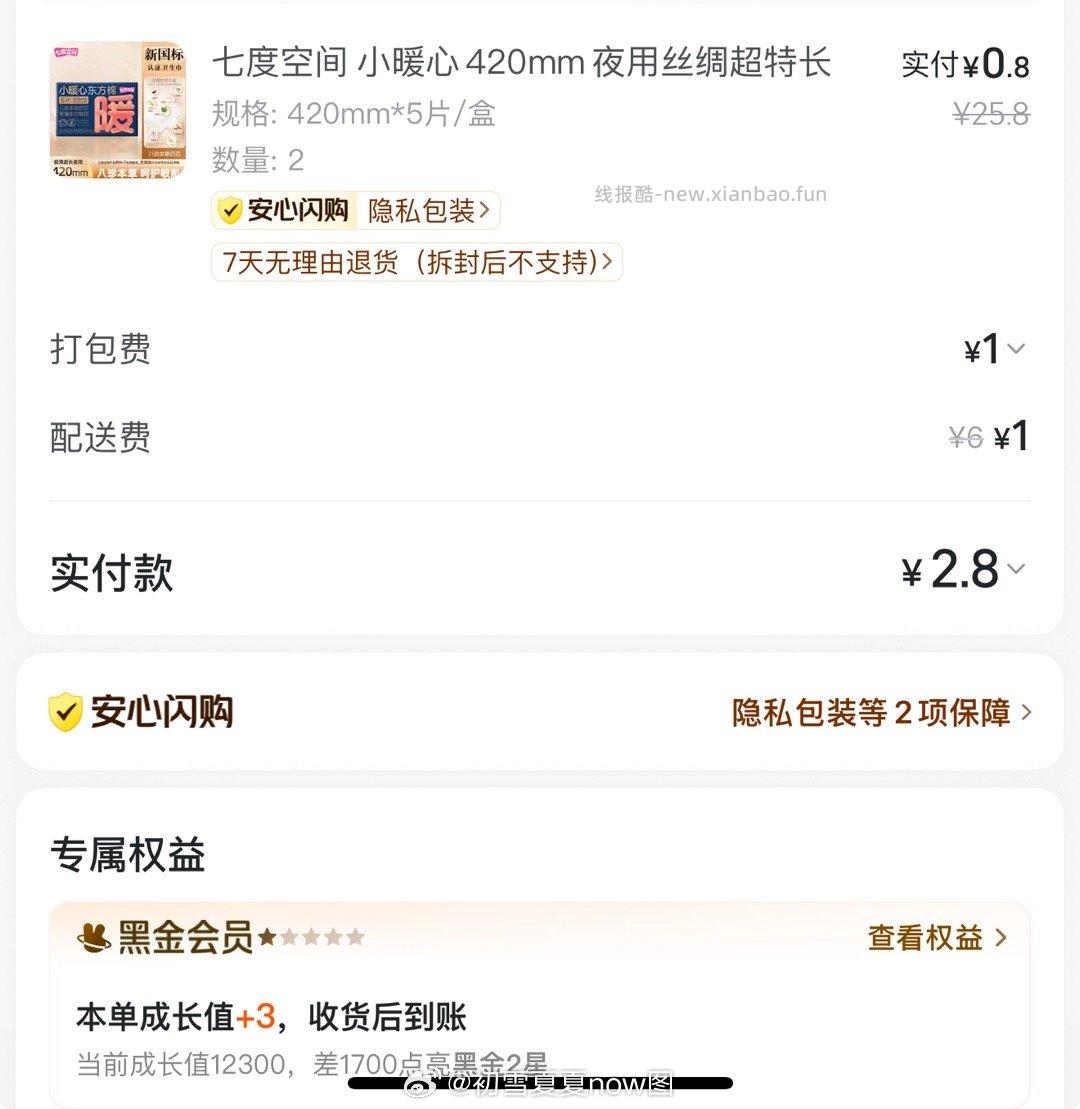
Task: Click the yellow shield check icon beside 安心闪购
Action: click(228, 210)
